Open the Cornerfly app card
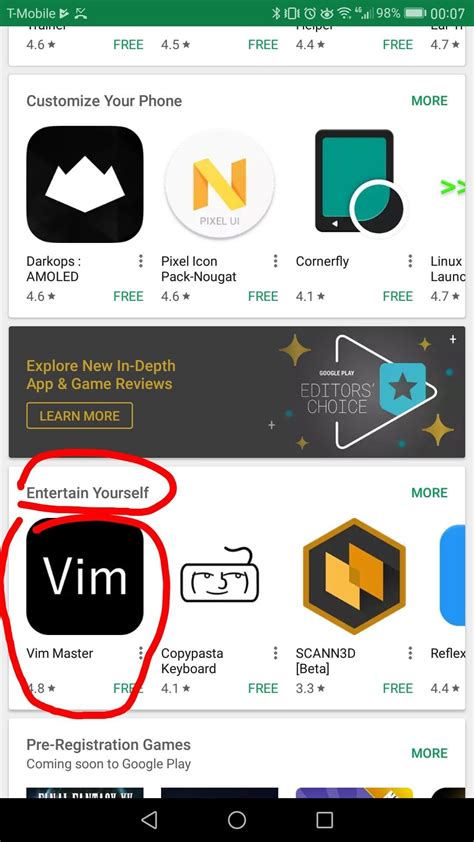 pyautogui.click(x=354, y=215)
